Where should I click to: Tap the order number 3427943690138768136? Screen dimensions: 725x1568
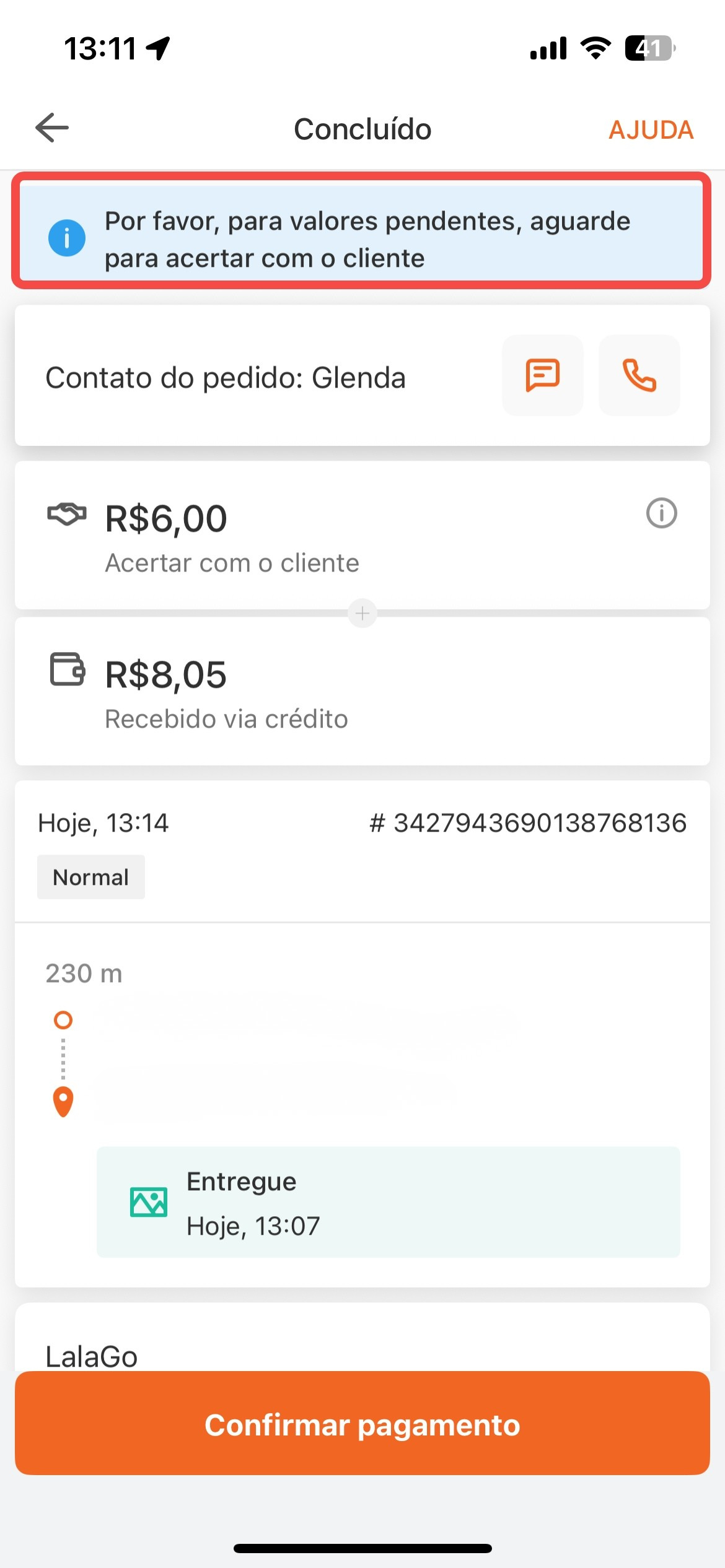pyautogui.click(x=527, y=822)
